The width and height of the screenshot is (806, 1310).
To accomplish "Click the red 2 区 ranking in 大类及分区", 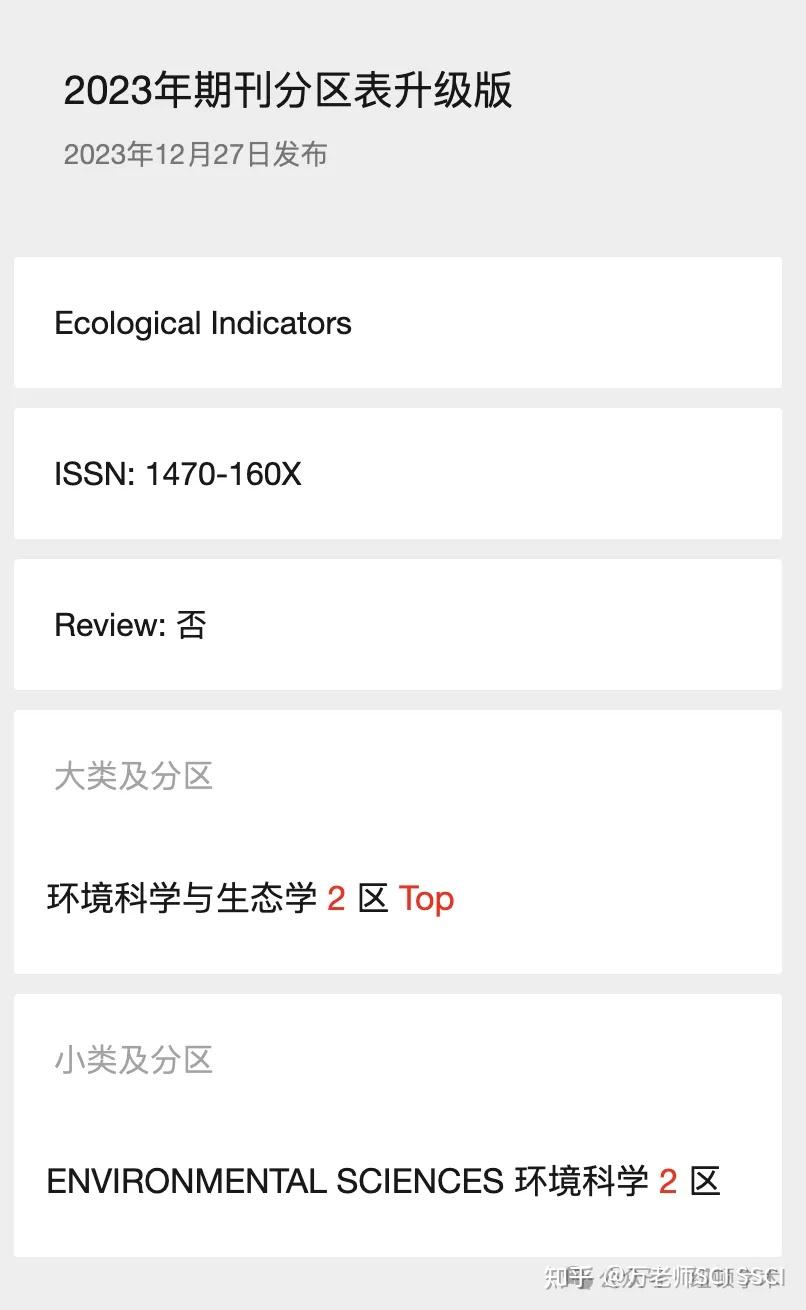I will [x=352, y=899].
